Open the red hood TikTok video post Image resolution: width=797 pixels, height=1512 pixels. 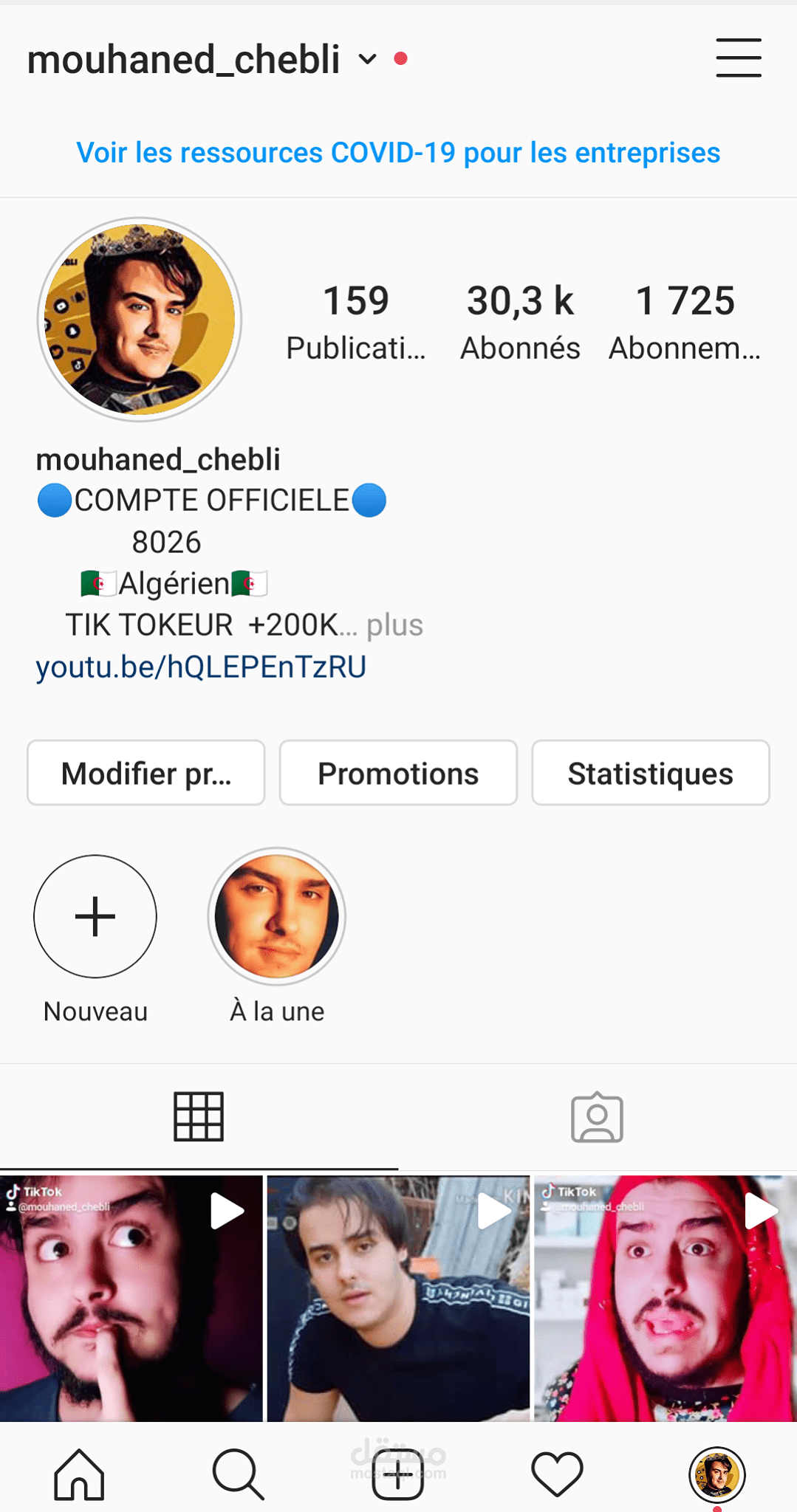tap(665, 1298)
